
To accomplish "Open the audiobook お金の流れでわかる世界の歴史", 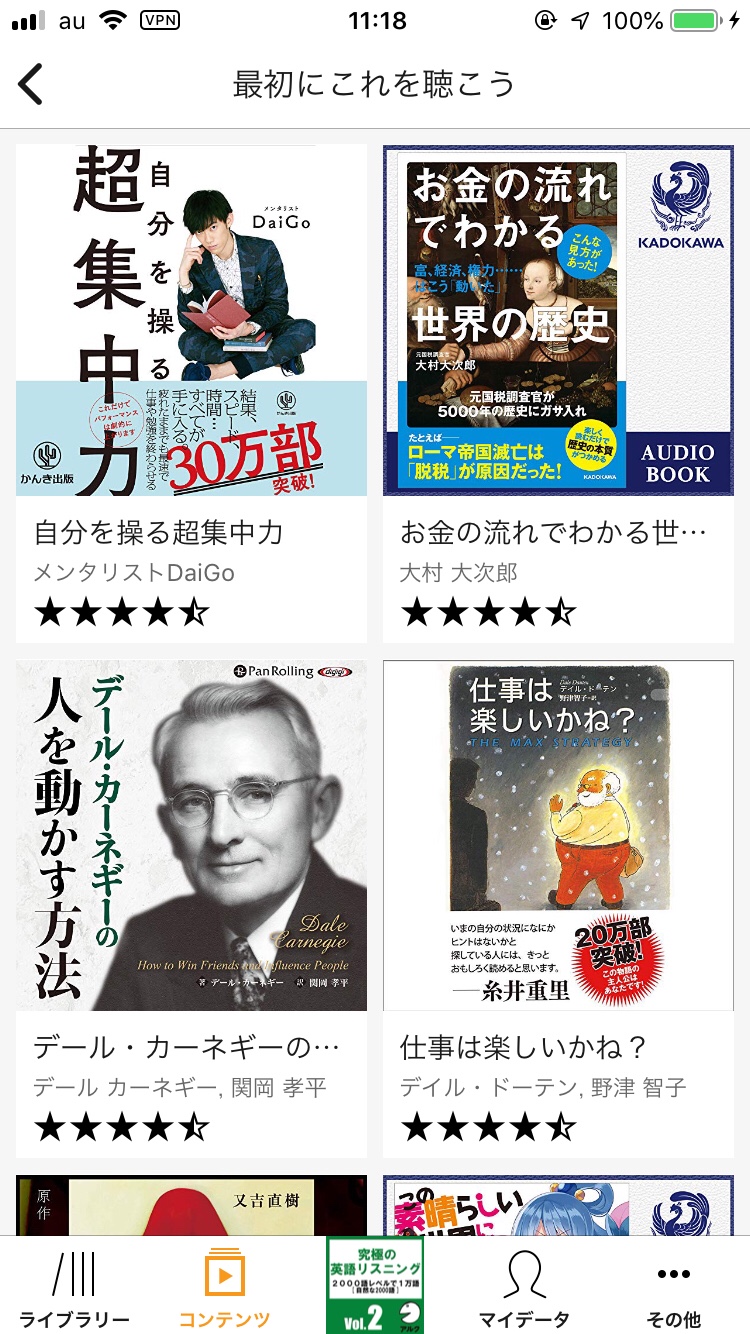I will click(558, 394).
